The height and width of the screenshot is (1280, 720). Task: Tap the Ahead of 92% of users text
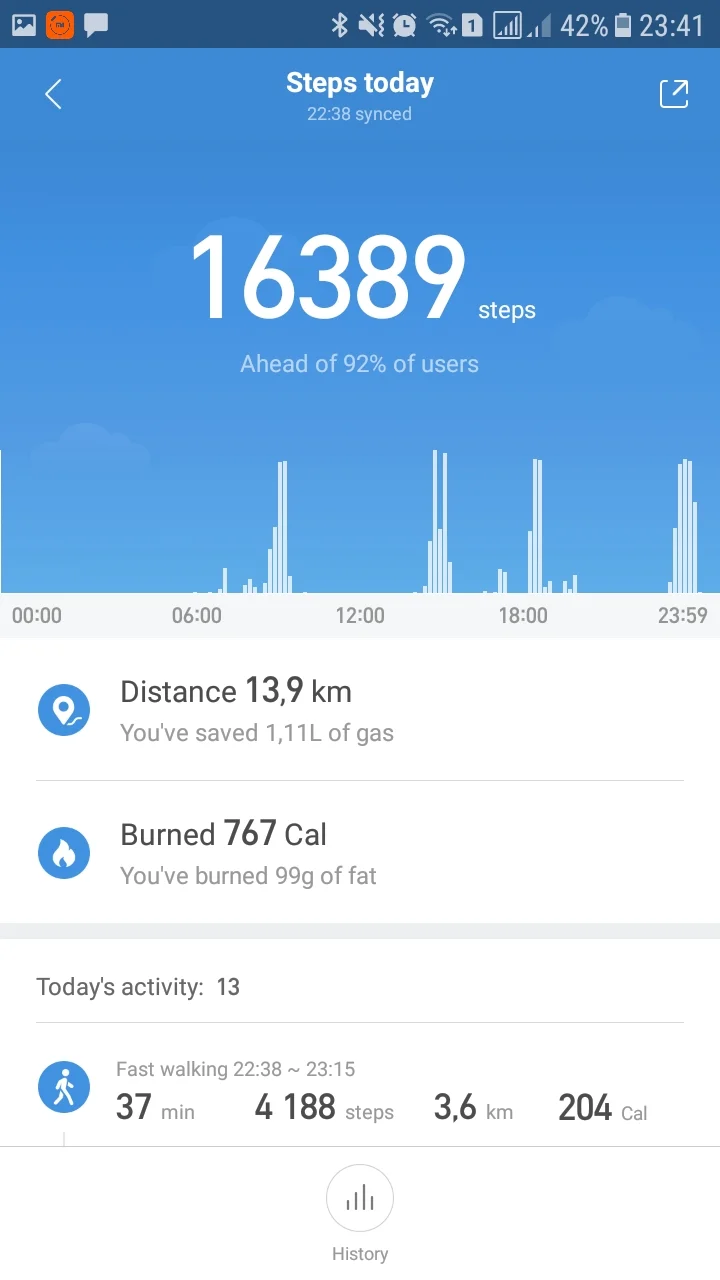coord(360,363)
